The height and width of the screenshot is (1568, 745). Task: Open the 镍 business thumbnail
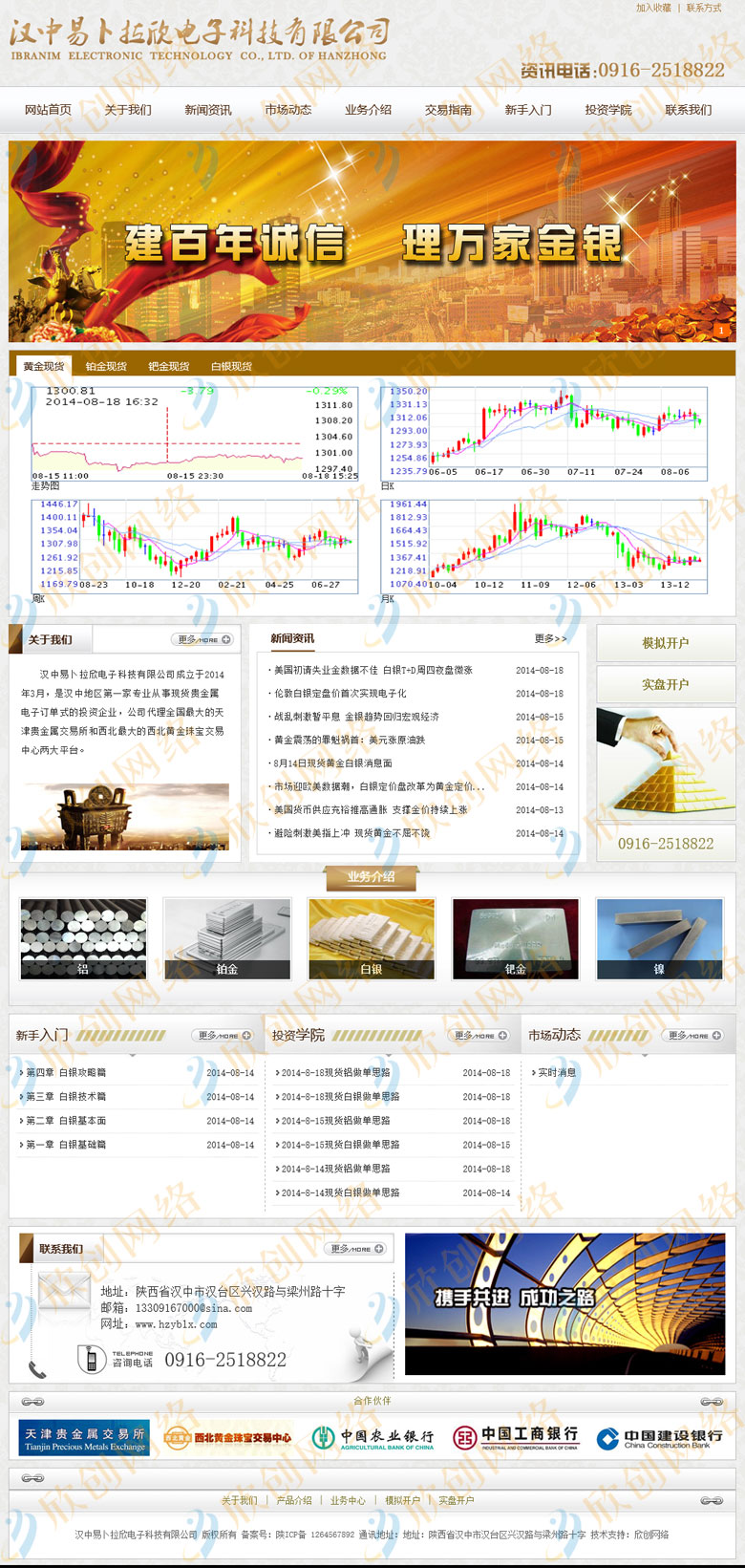(659, 938)
